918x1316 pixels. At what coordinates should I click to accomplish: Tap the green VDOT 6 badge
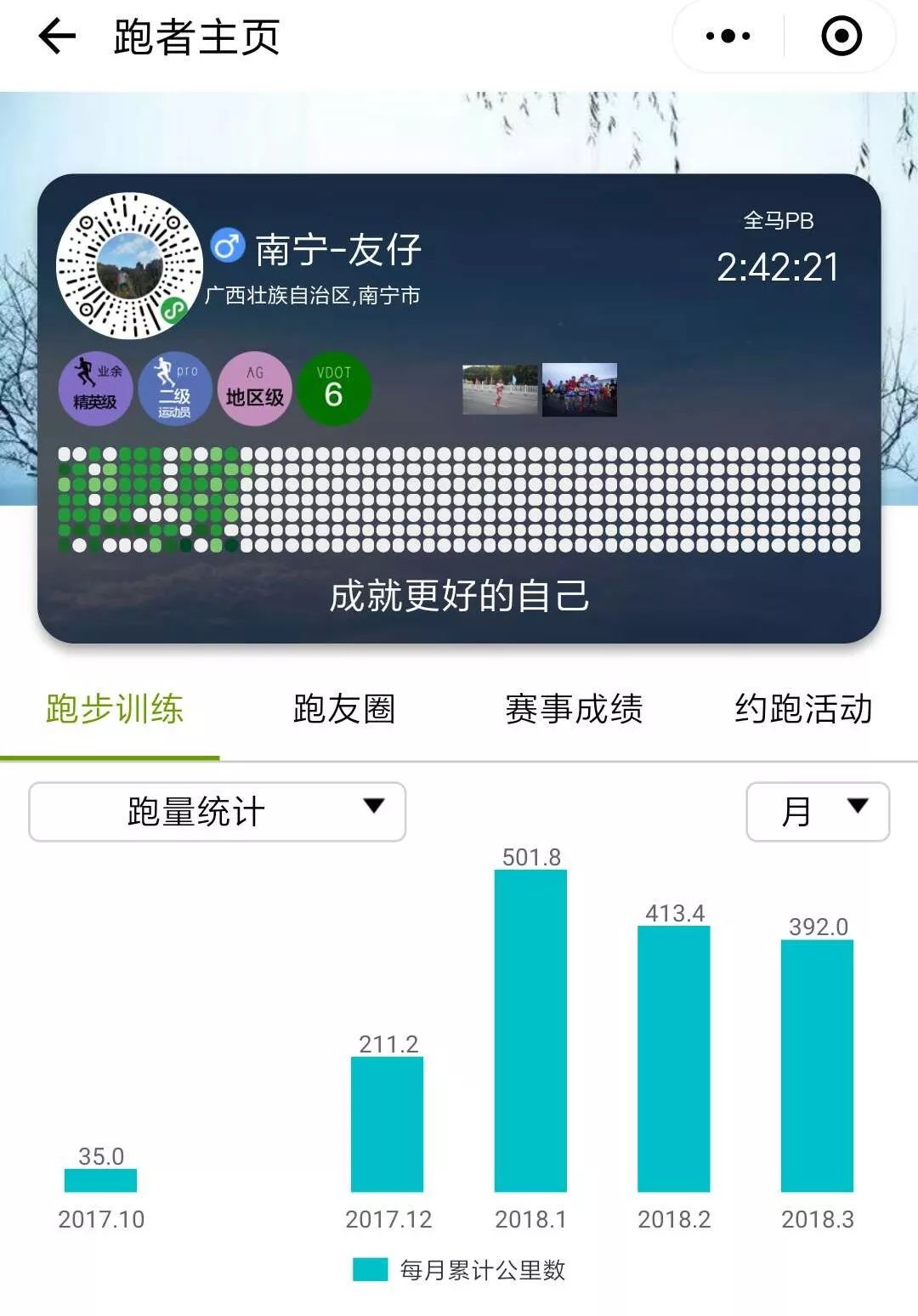pos(333,388)
